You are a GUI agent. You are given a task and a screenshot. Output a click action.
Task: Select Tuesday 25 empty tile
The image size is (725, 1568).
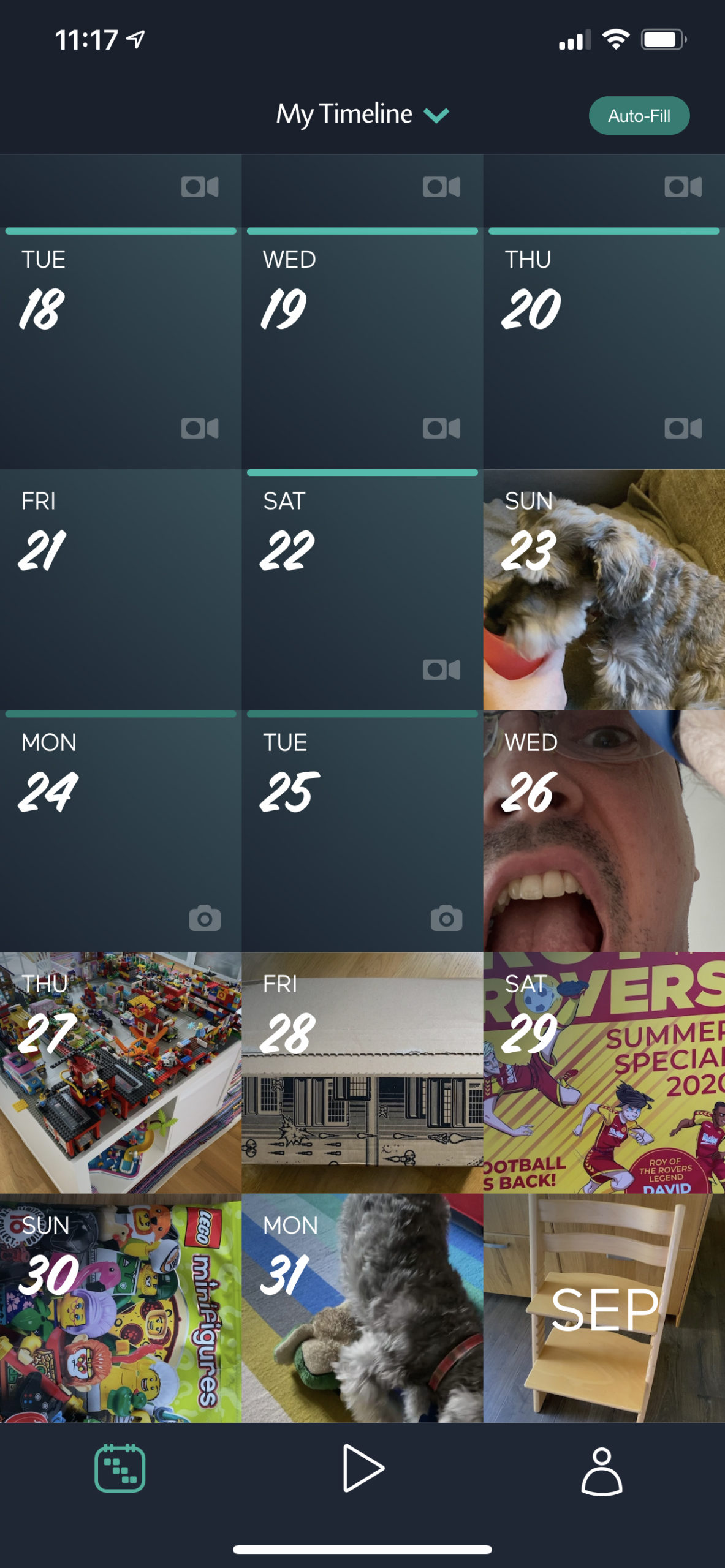point(362,831)
